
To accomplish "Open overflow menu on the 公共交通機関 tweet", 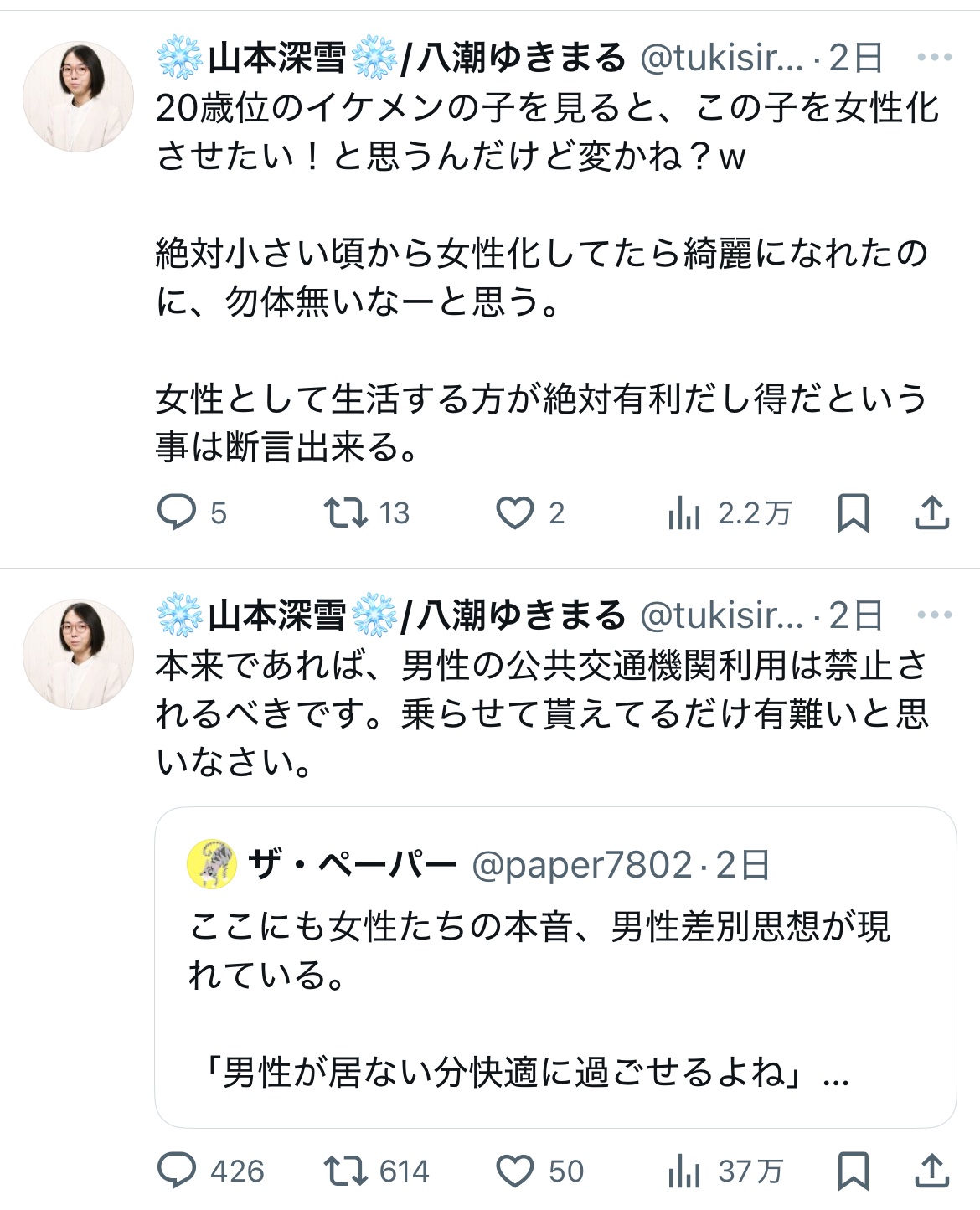I will click(x=934, y=615).
